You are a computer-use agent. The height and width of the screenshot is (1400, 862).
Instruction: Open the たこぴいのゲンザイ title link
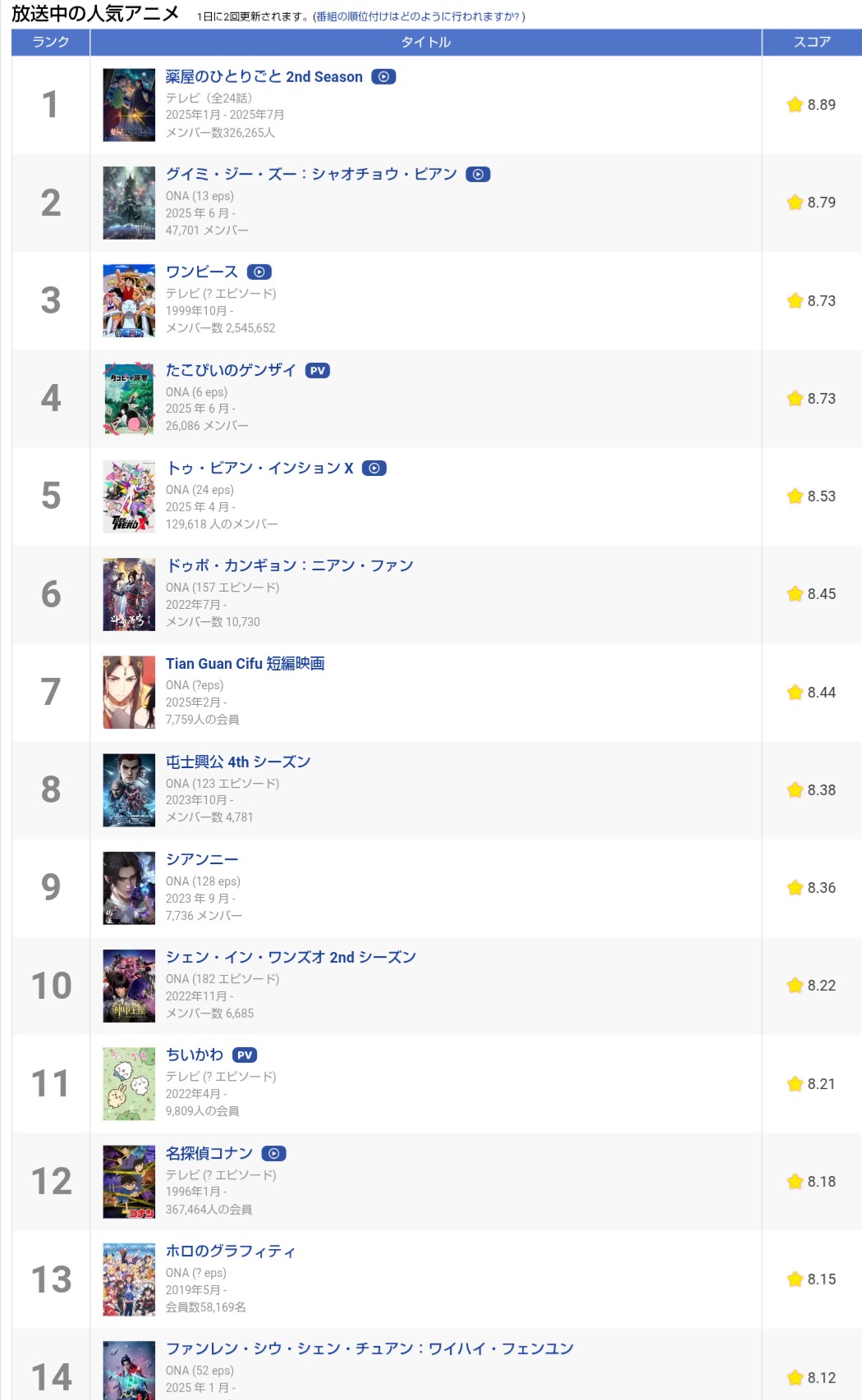(231, 370)
